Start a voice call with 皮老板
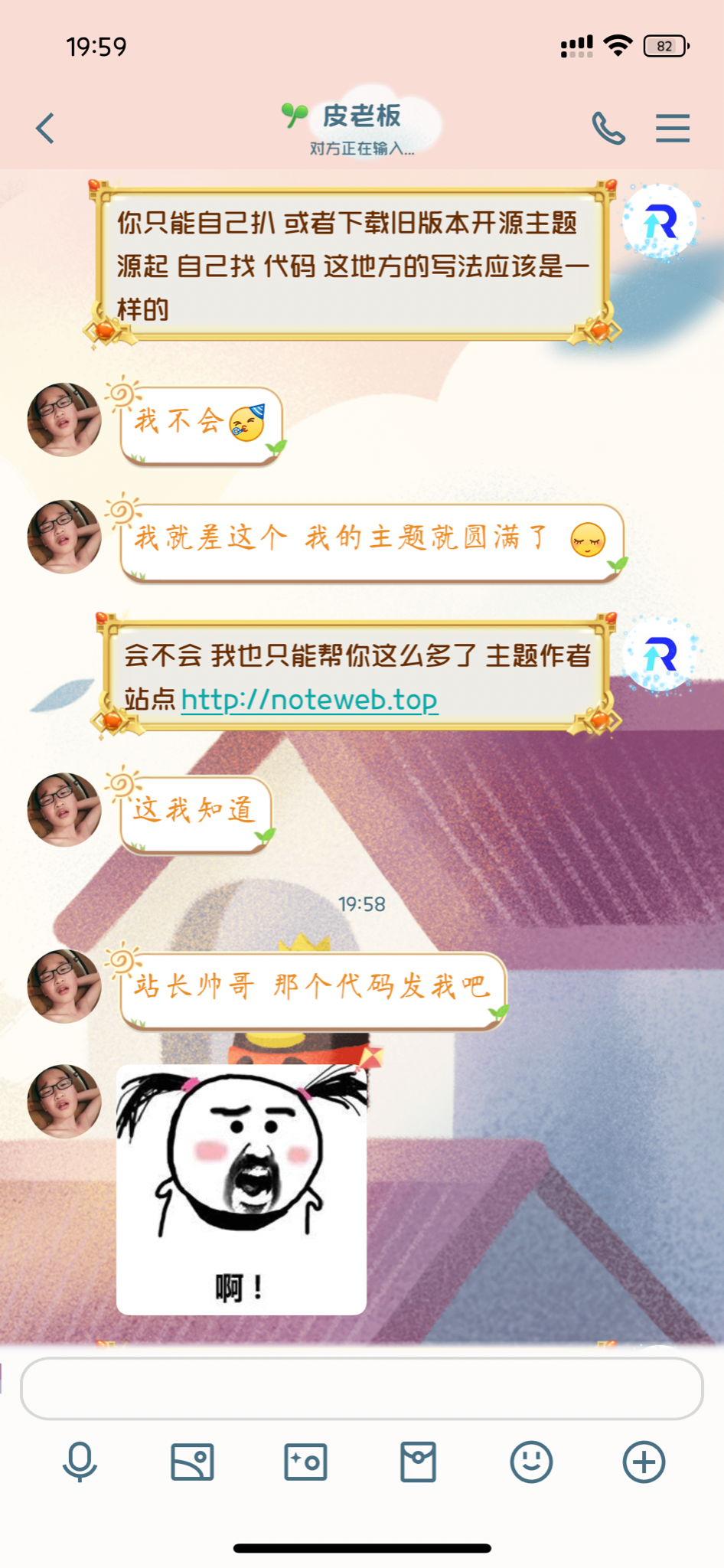This screenshot has width=724, height=1568. pyautogui.click(x=608, y=128)
